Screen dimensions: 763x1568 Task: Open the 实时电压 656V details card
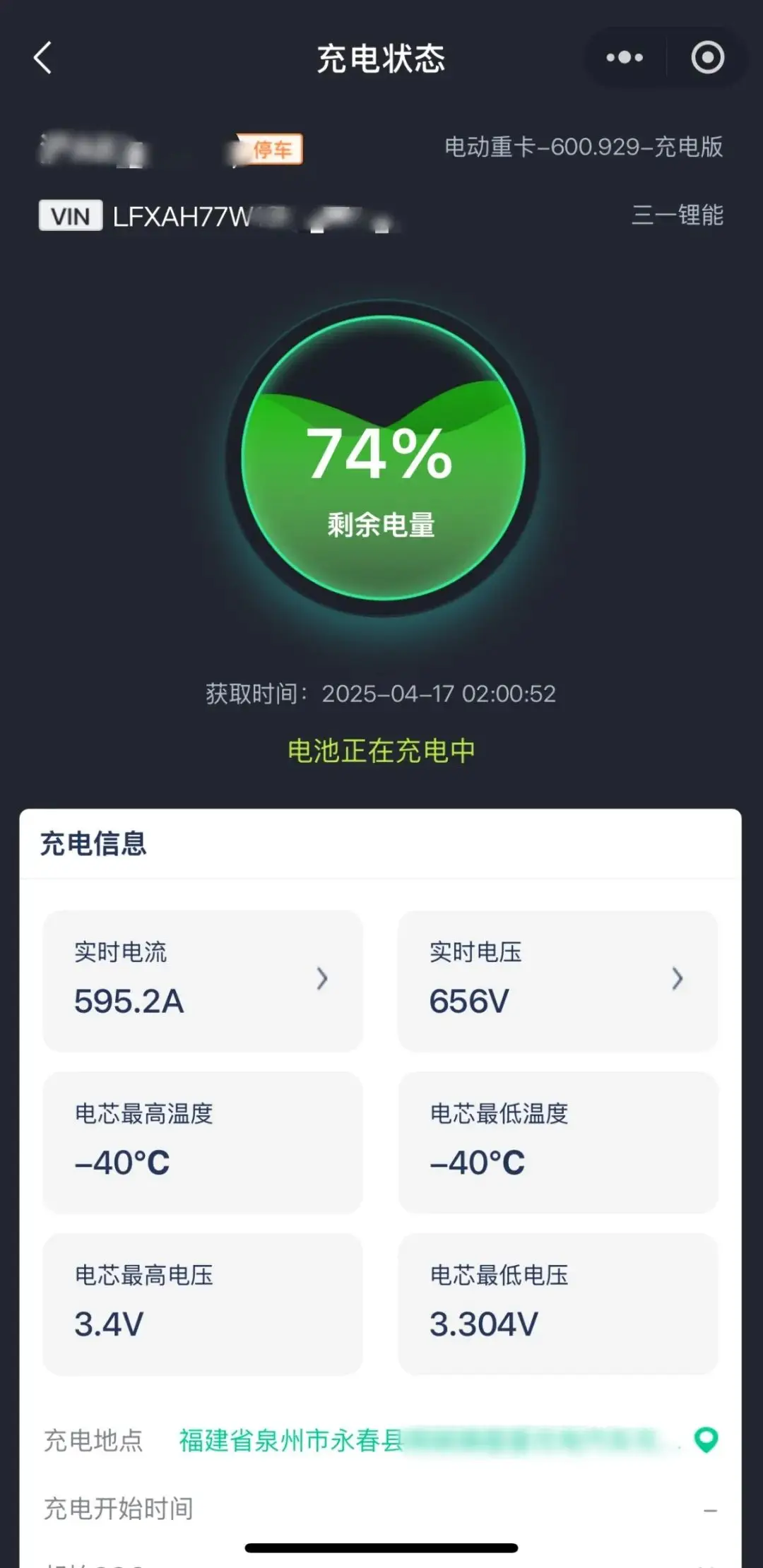[557, 980]
